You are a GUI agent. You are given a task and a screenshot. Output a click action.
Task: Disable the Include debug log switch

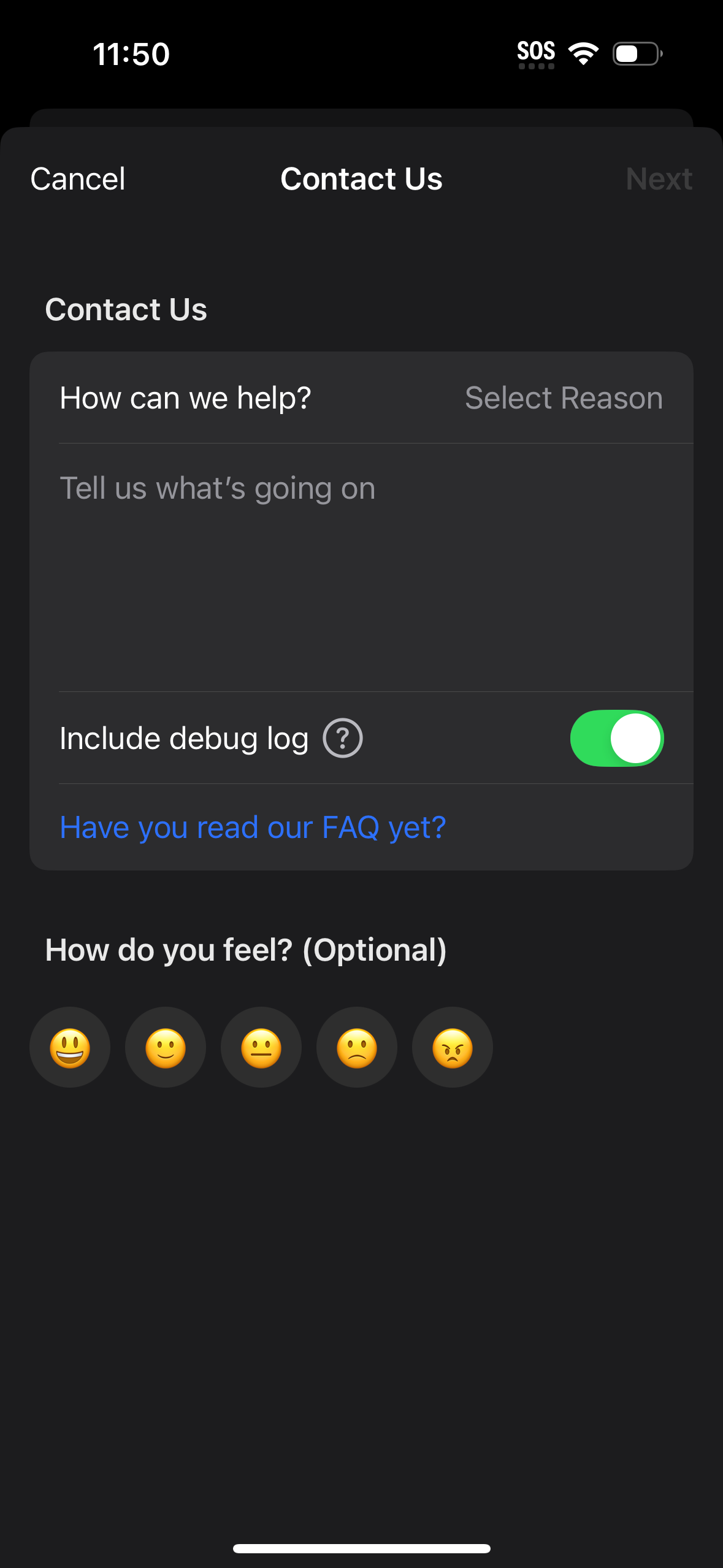point(616,739)
